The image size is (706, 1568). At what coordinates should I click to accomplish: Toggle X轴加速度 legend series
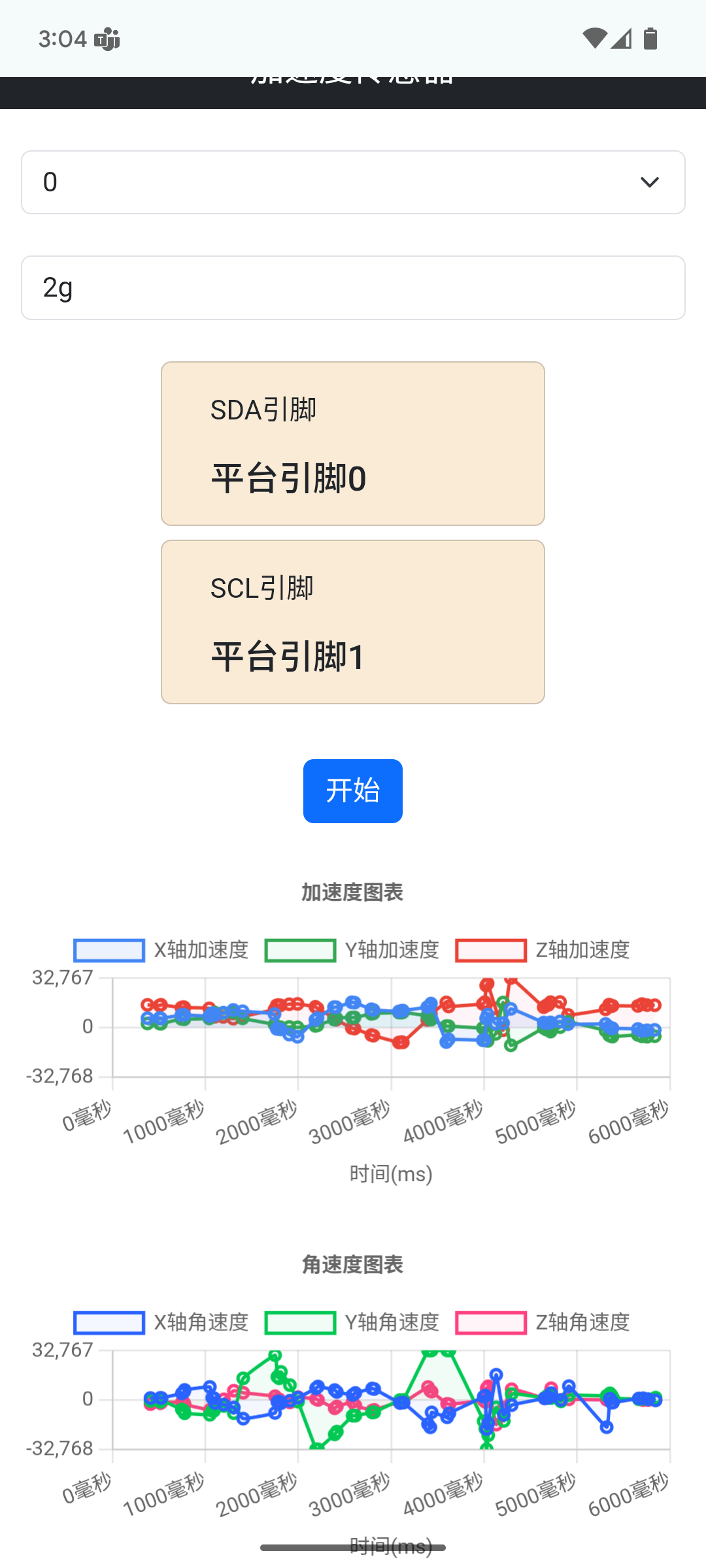click(161, 950)
